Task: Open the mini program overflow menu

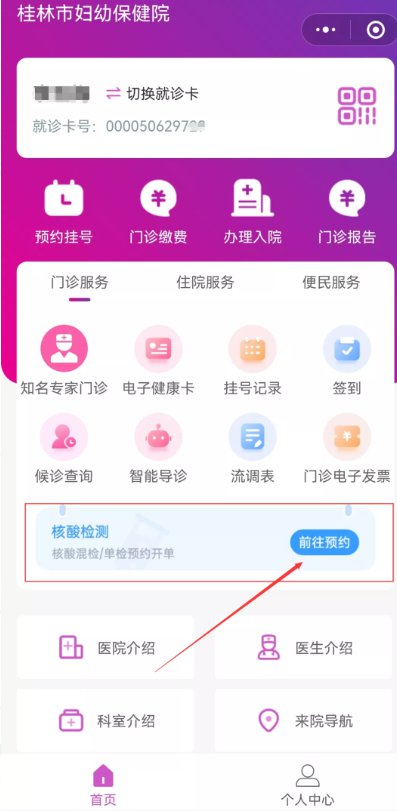Action: click(326, 30)
